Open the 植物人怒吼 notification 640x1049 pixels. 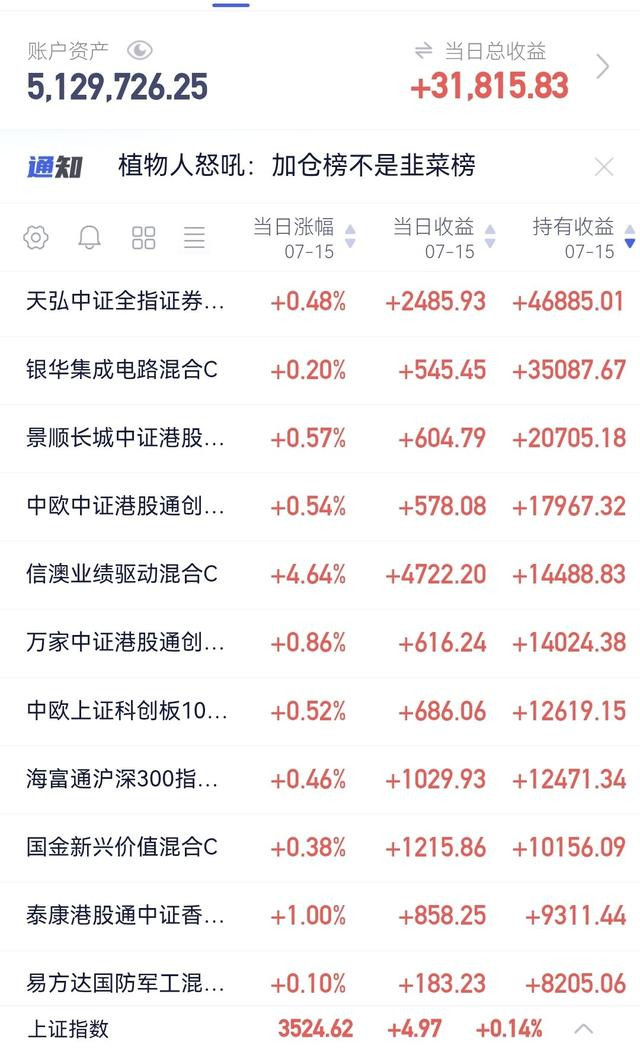point(296,165)
